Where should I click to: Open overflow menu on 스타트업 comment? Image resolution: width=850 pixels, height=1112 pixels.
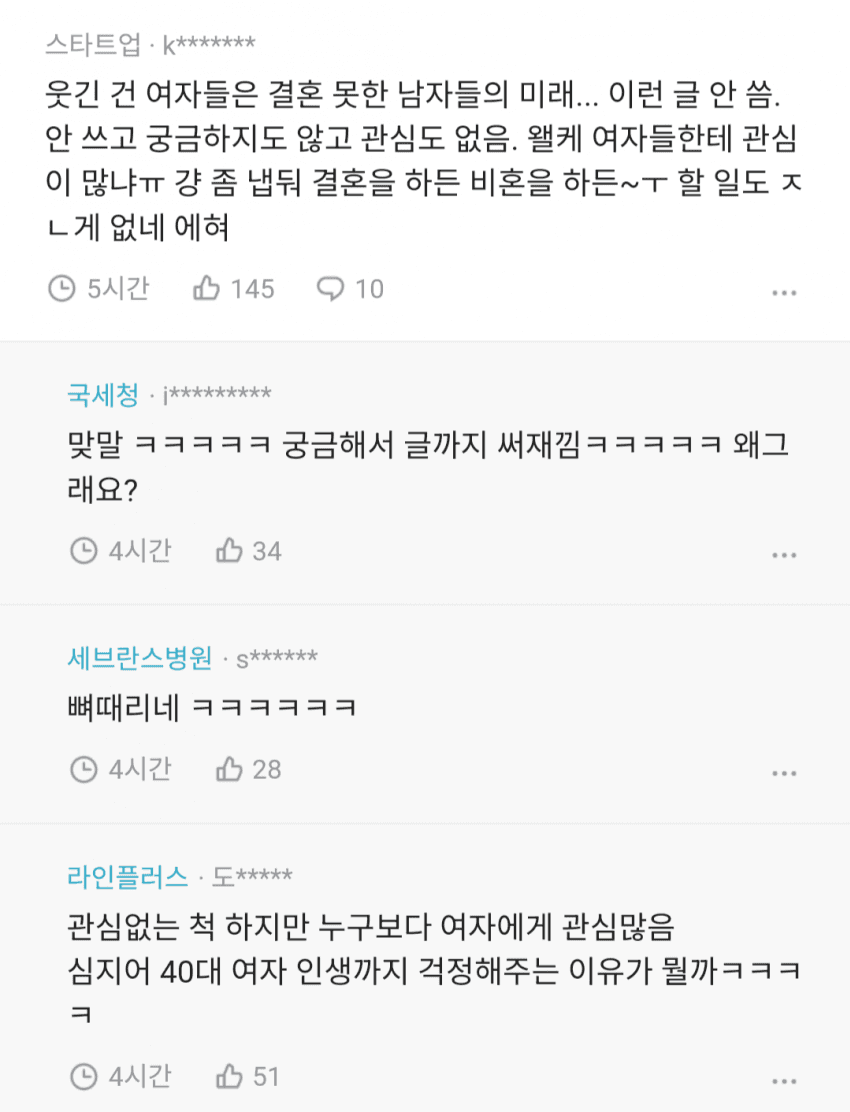[x=784, y=293]
